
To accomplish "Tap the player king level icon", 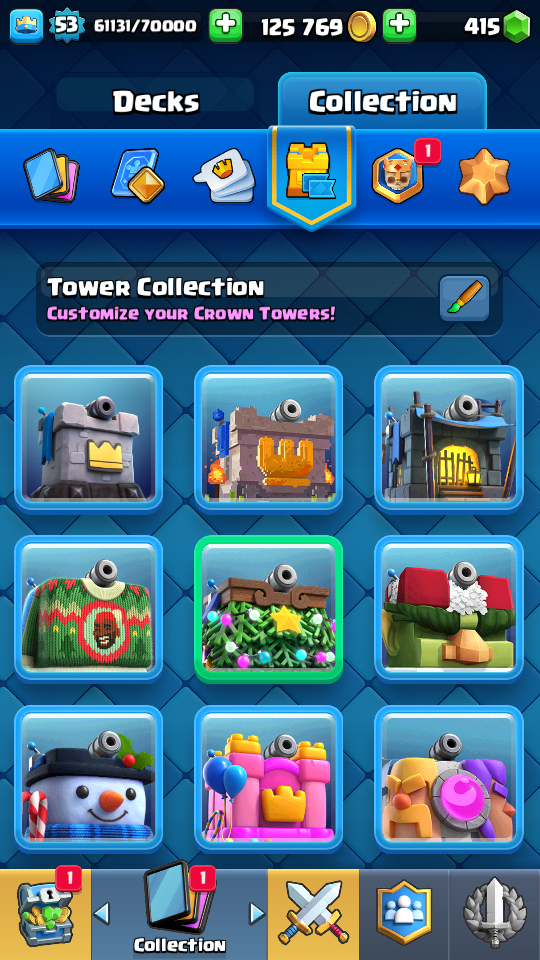I will click(26, 26).
